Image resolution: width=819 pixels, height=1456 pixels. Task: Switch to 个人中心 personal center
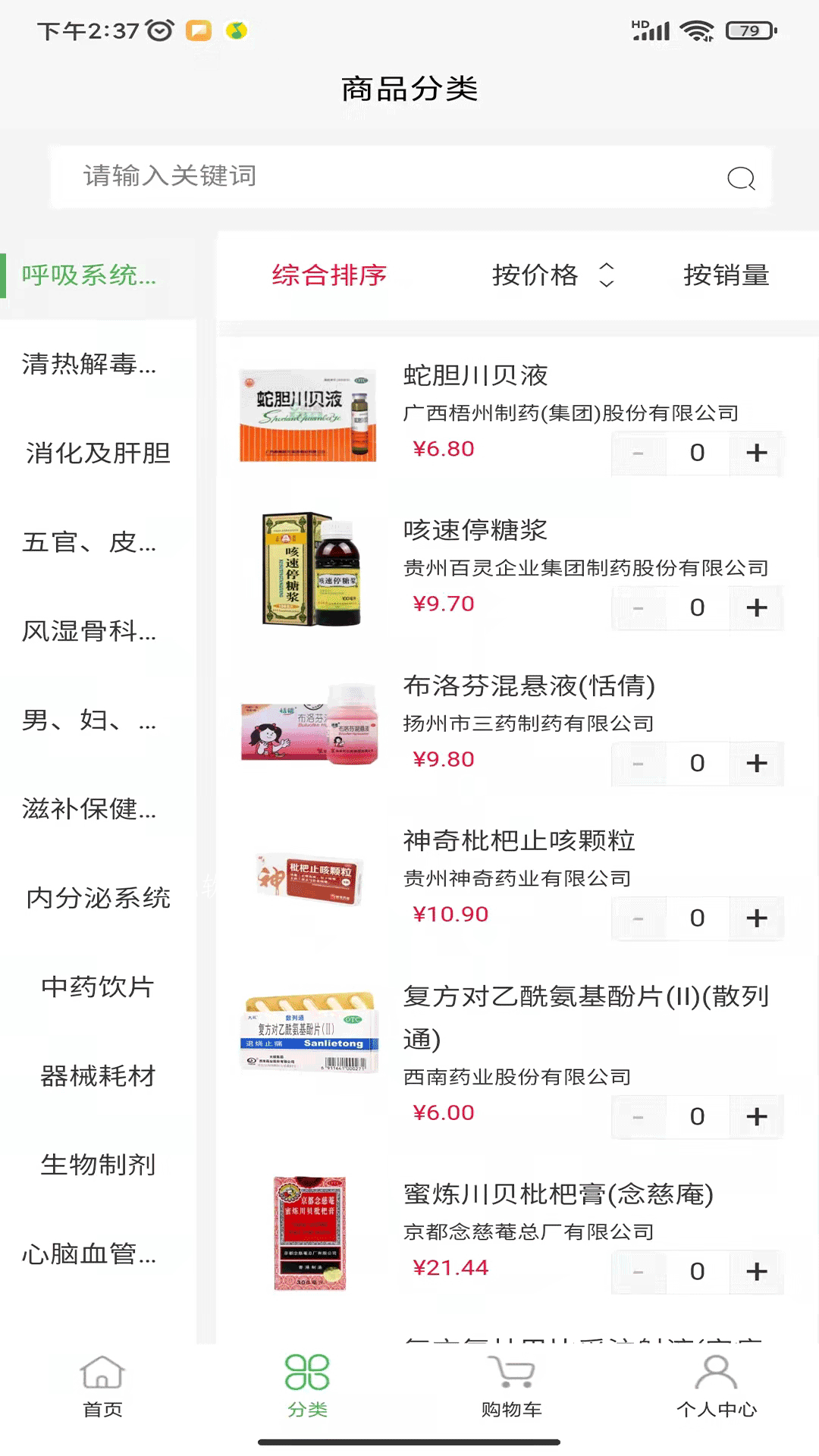tap(717, 1386)
